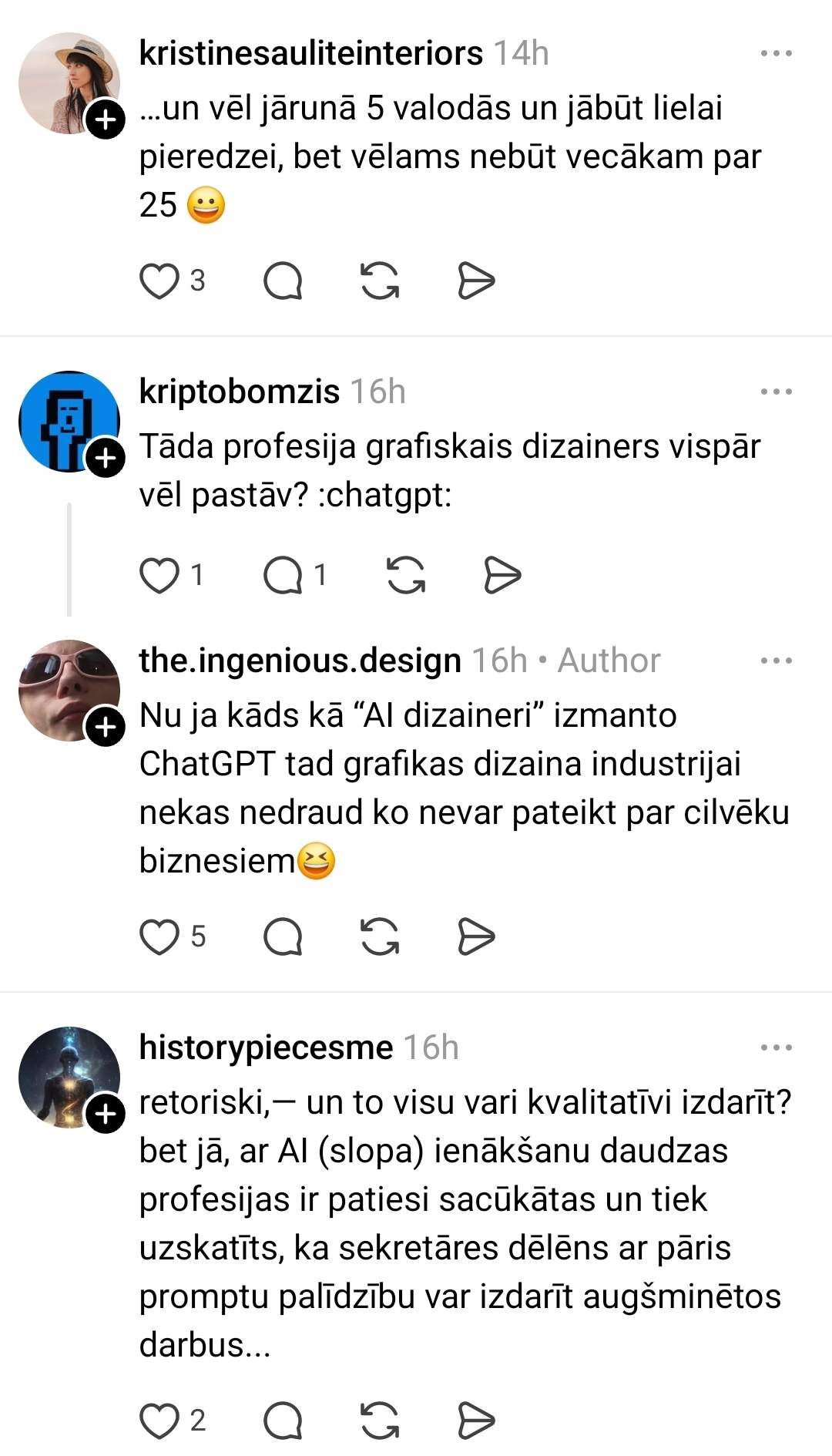Open kriptobomzis' profile by username
Screen dimensions: 832x1456
pos(239,392)
